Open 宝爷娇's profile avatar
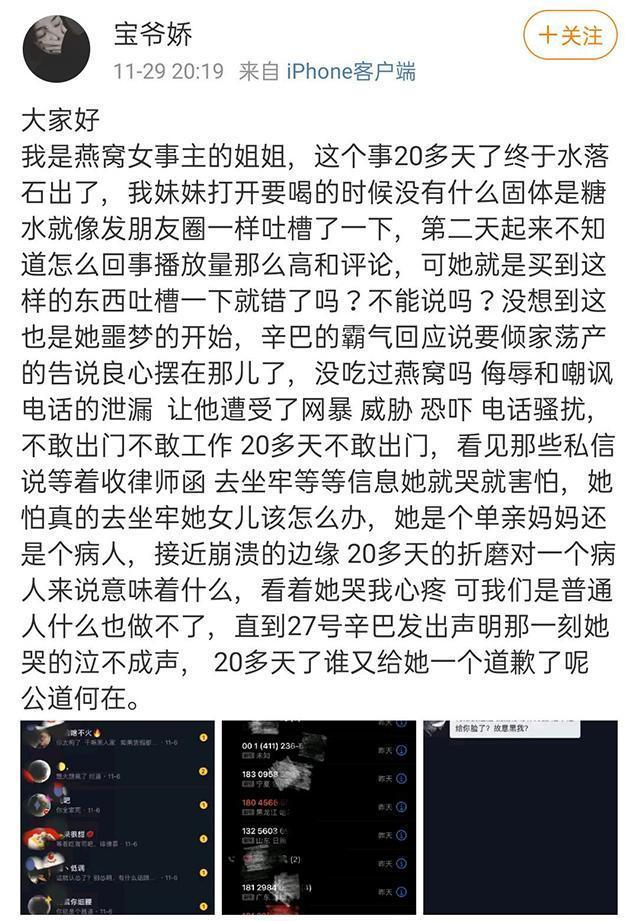Image resolution: width=639 pixels, height=921 pixels. 57,46
